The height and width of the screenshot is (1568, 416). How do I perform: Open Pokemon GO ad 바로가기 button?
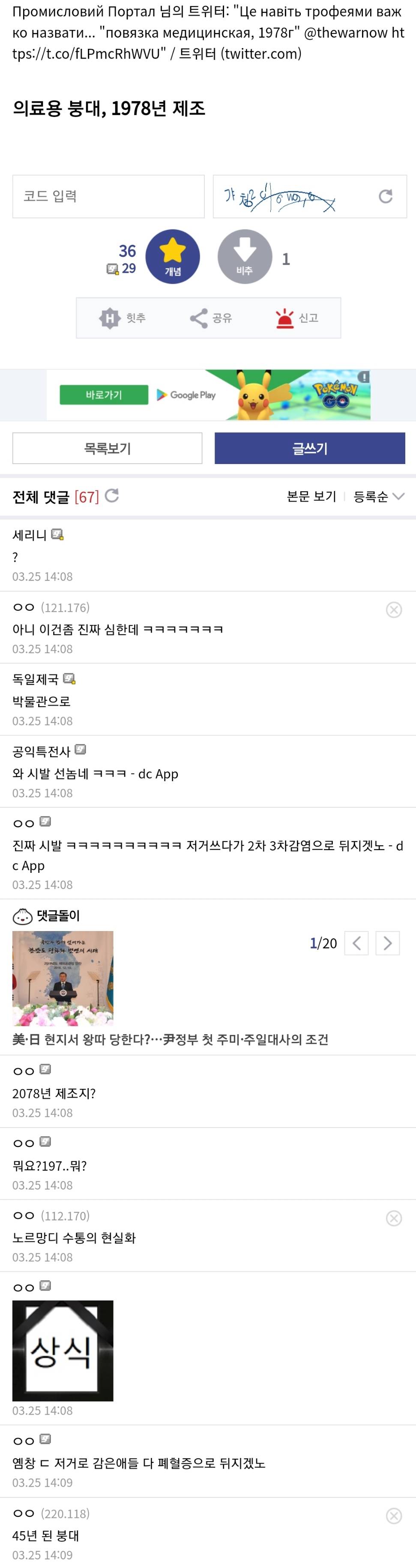click(x=104, y=395)
